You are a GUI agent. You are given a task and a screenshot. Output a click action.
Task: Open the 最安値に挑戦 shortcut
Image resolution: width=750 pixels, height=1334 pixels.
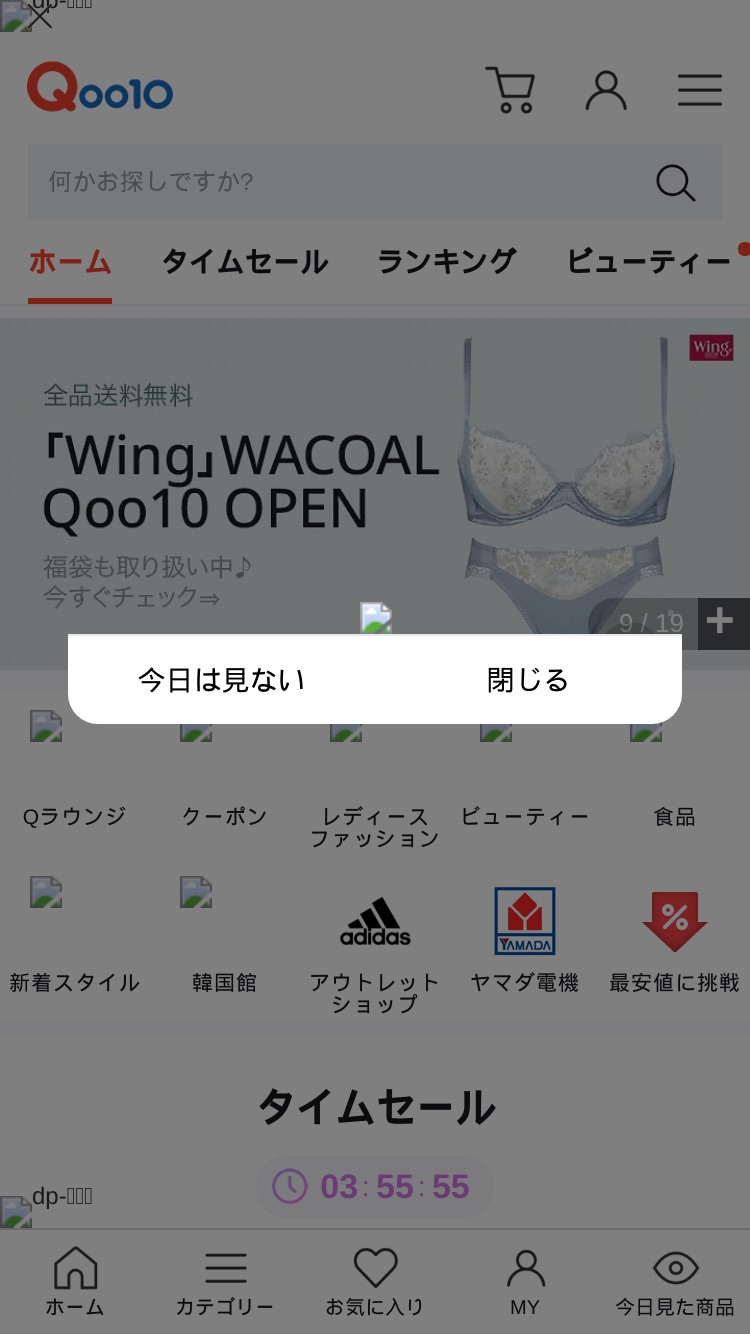coord(675,942)
